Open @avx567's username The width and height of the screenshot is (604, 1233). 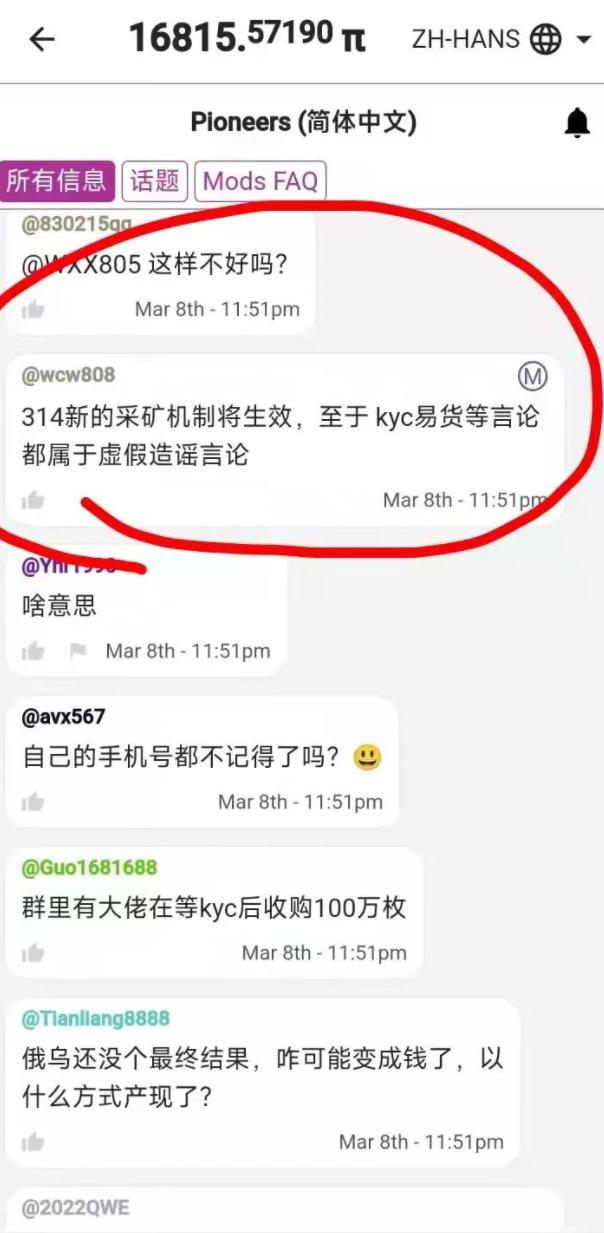pyautogui.click(x=63, y=716)
